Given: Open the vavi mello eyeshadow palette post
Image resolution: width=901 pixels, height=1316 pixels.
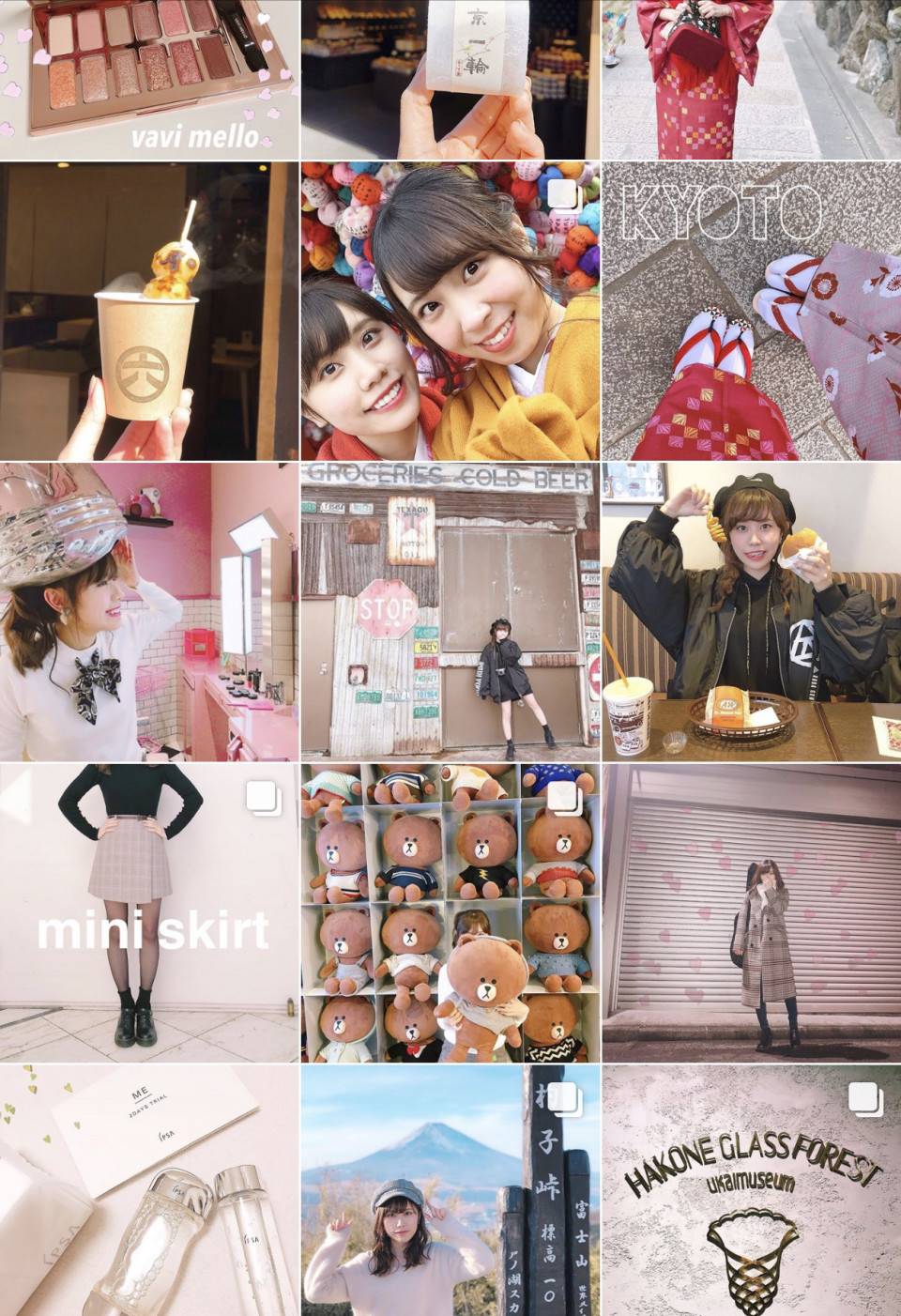Looking at the screenshot, I should tap(149, 80).
